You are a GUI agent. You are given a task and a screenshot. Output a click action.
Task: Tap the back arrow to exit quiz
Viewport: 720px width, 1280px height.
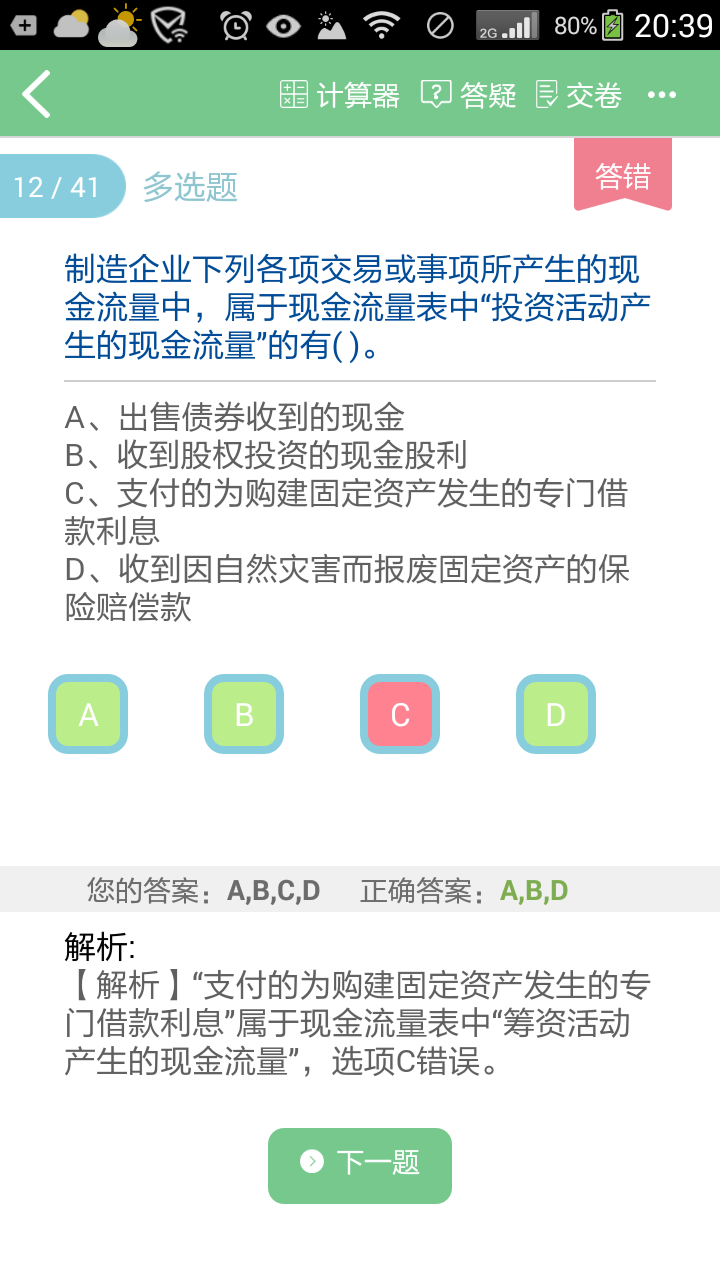pos(35,95)
